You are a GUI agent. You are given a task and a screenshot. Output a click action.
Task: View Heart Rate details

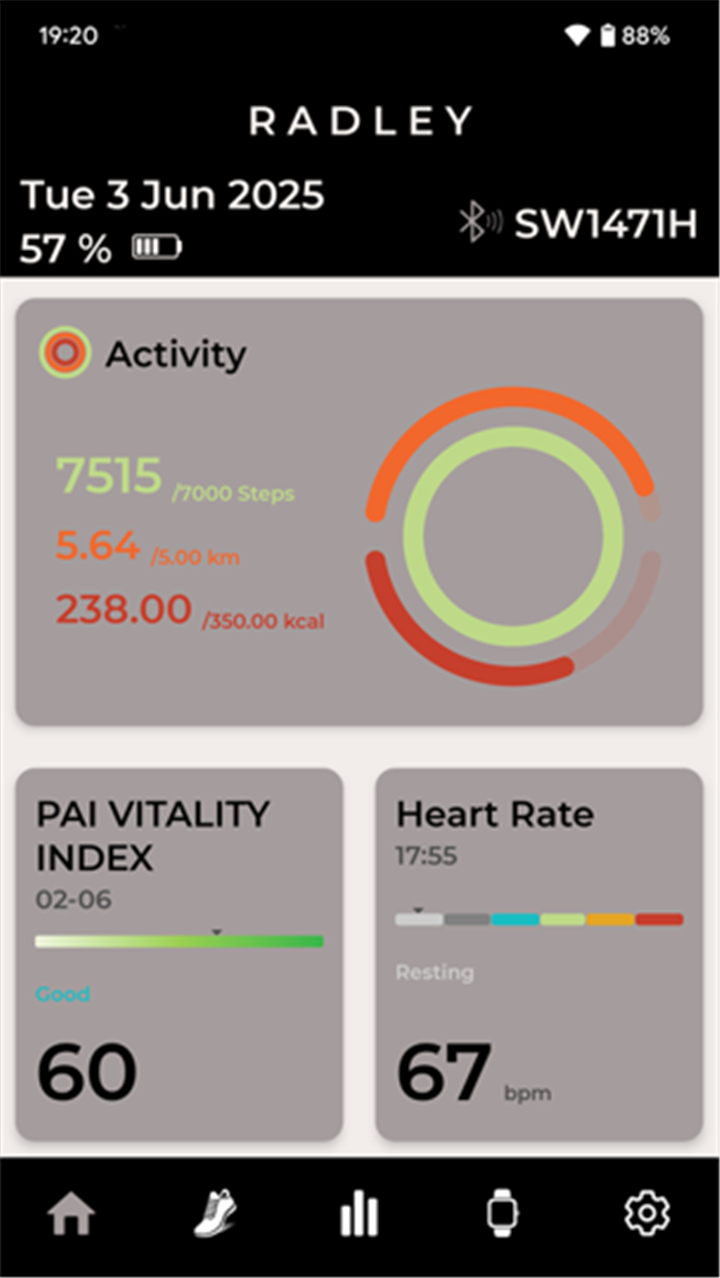[539, 954]
